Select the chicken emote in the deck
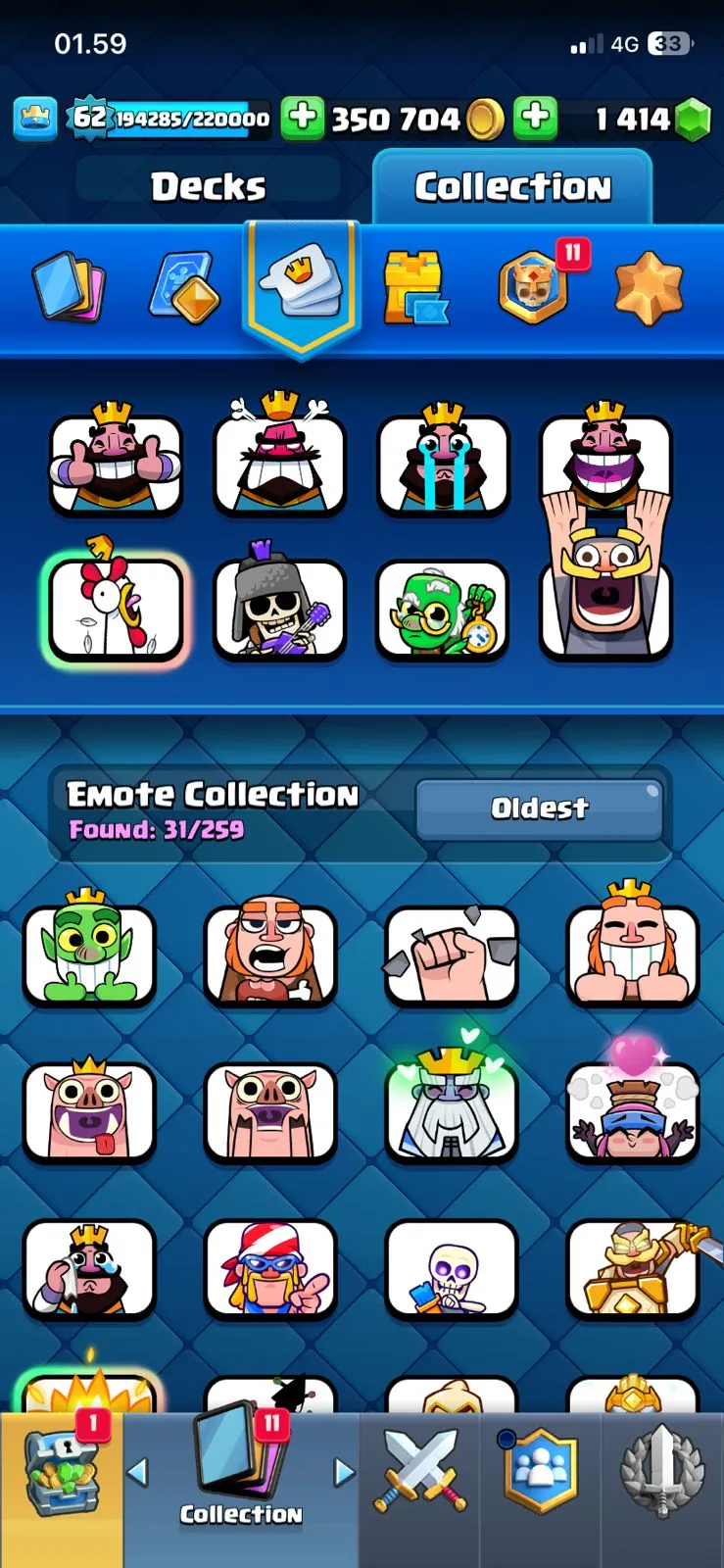This screenshot has width=724, height=1568. pos(117,608)
